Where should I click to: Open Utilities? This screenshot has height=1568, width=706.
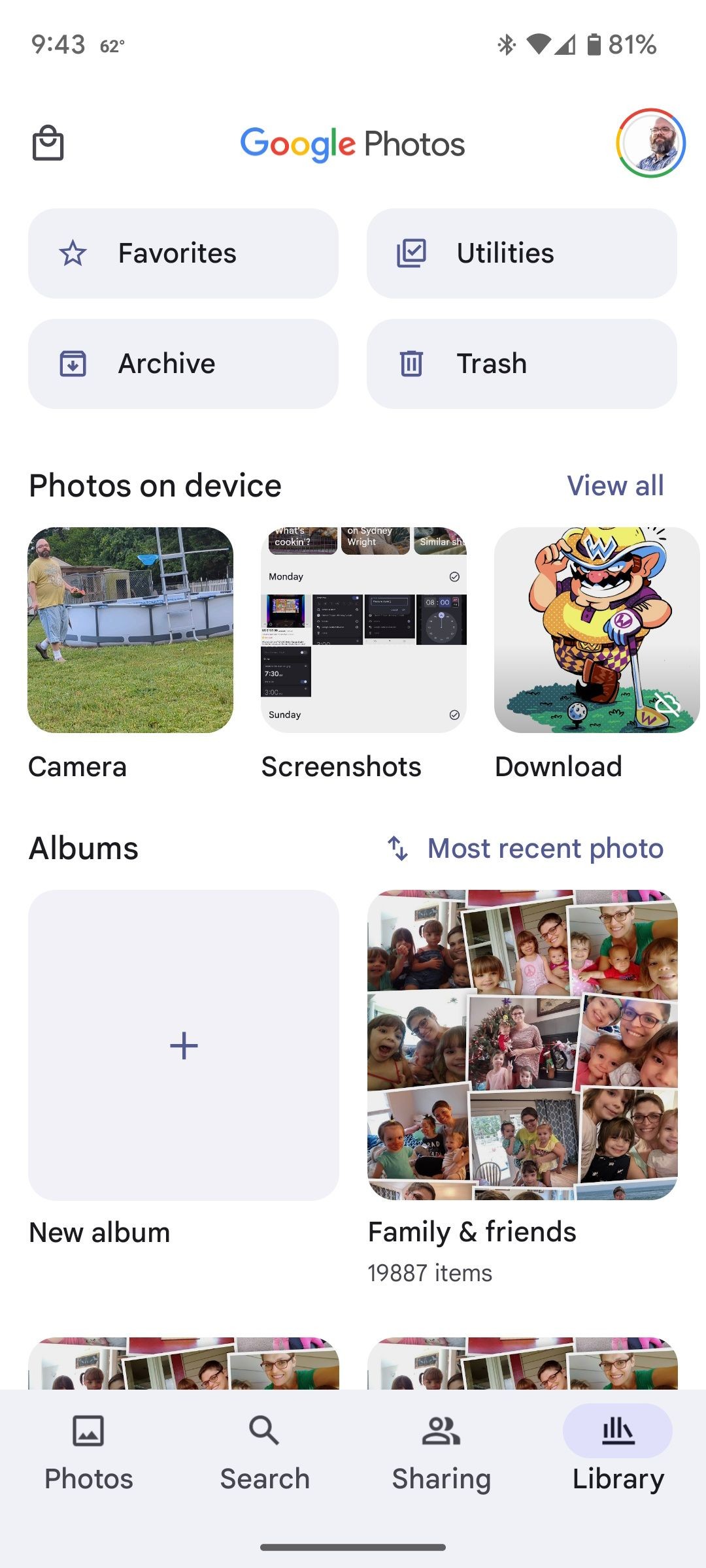pos(522,253)
